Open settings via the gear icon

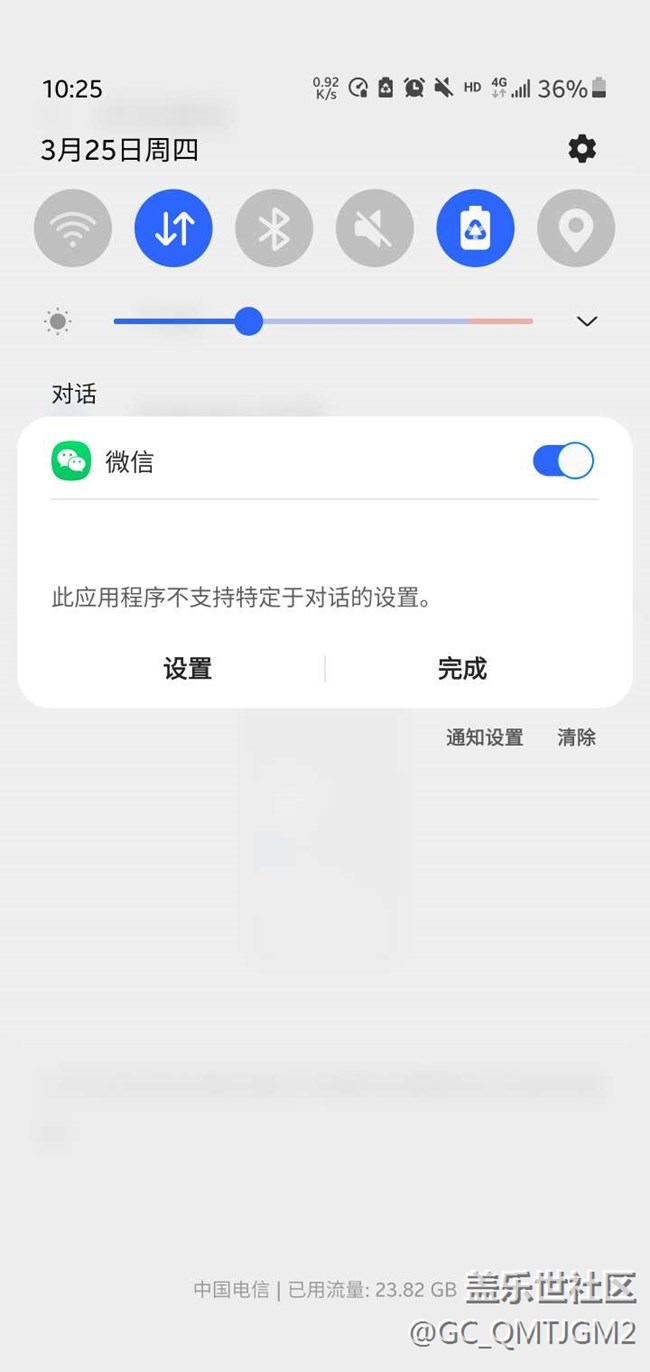[x=582, y=150]
